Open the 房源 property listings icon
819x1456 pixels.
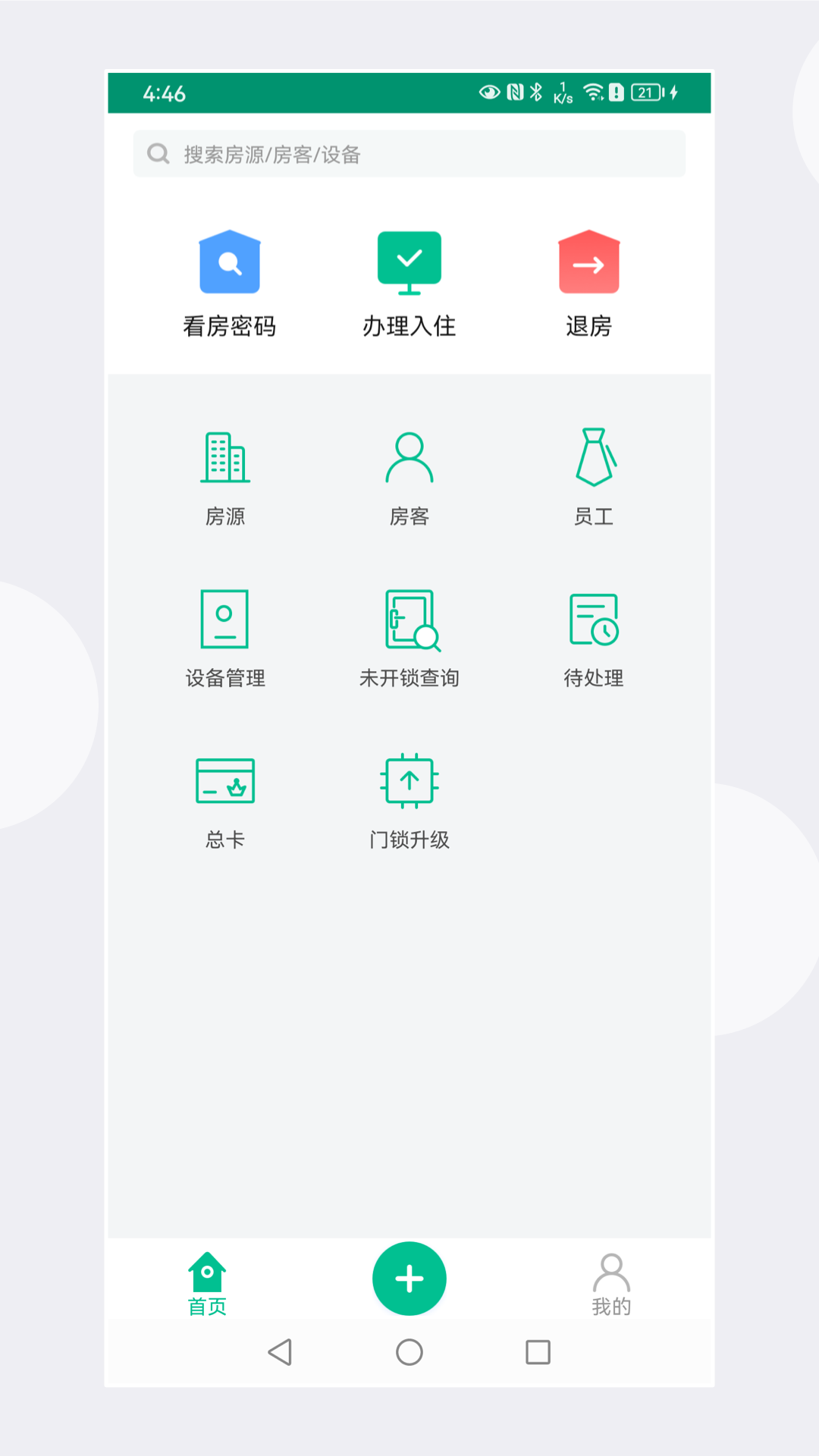(x=225, y=478)
